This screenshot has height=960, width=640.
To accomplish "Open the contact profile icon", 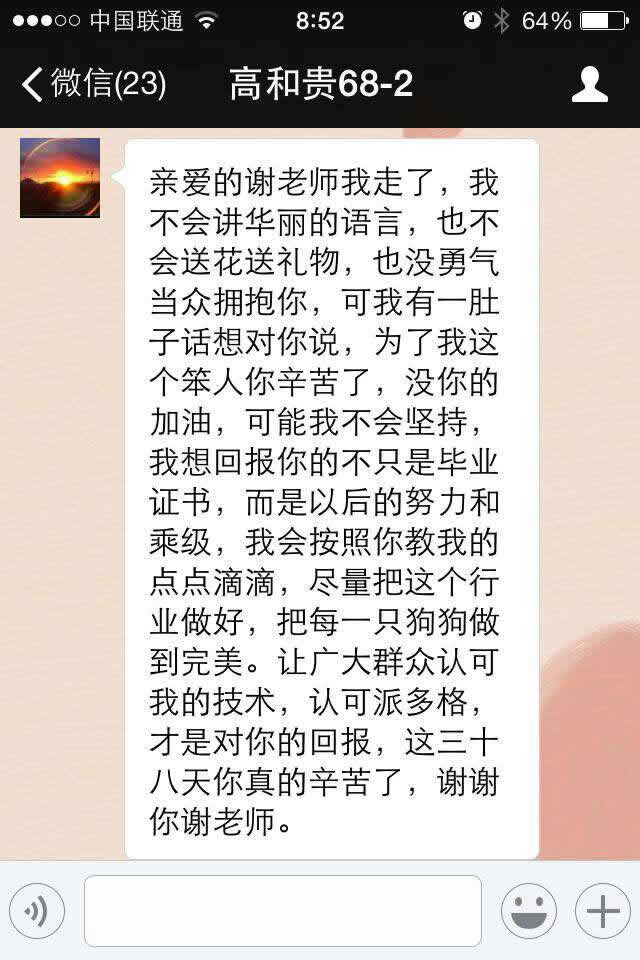I will 589,85.
